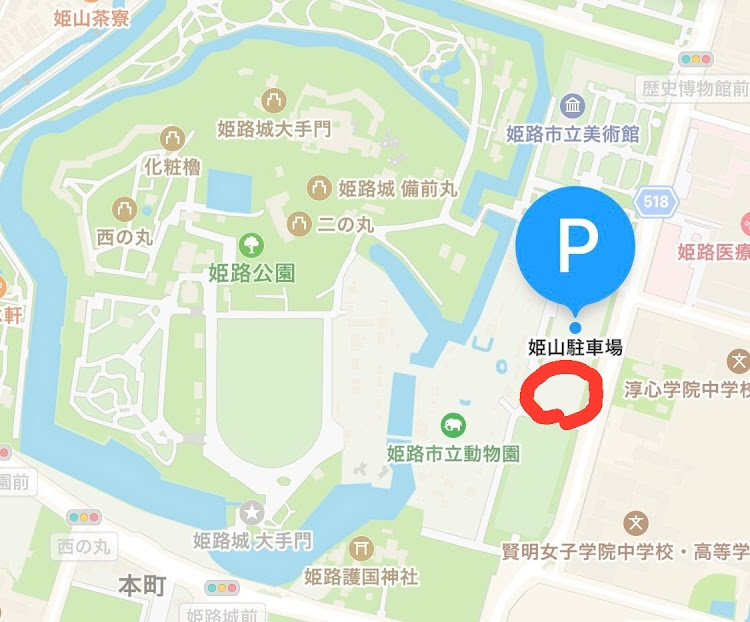Tap the blue 姫山駐車場 parking pin
750x622 pixels.
pos(574,246)
